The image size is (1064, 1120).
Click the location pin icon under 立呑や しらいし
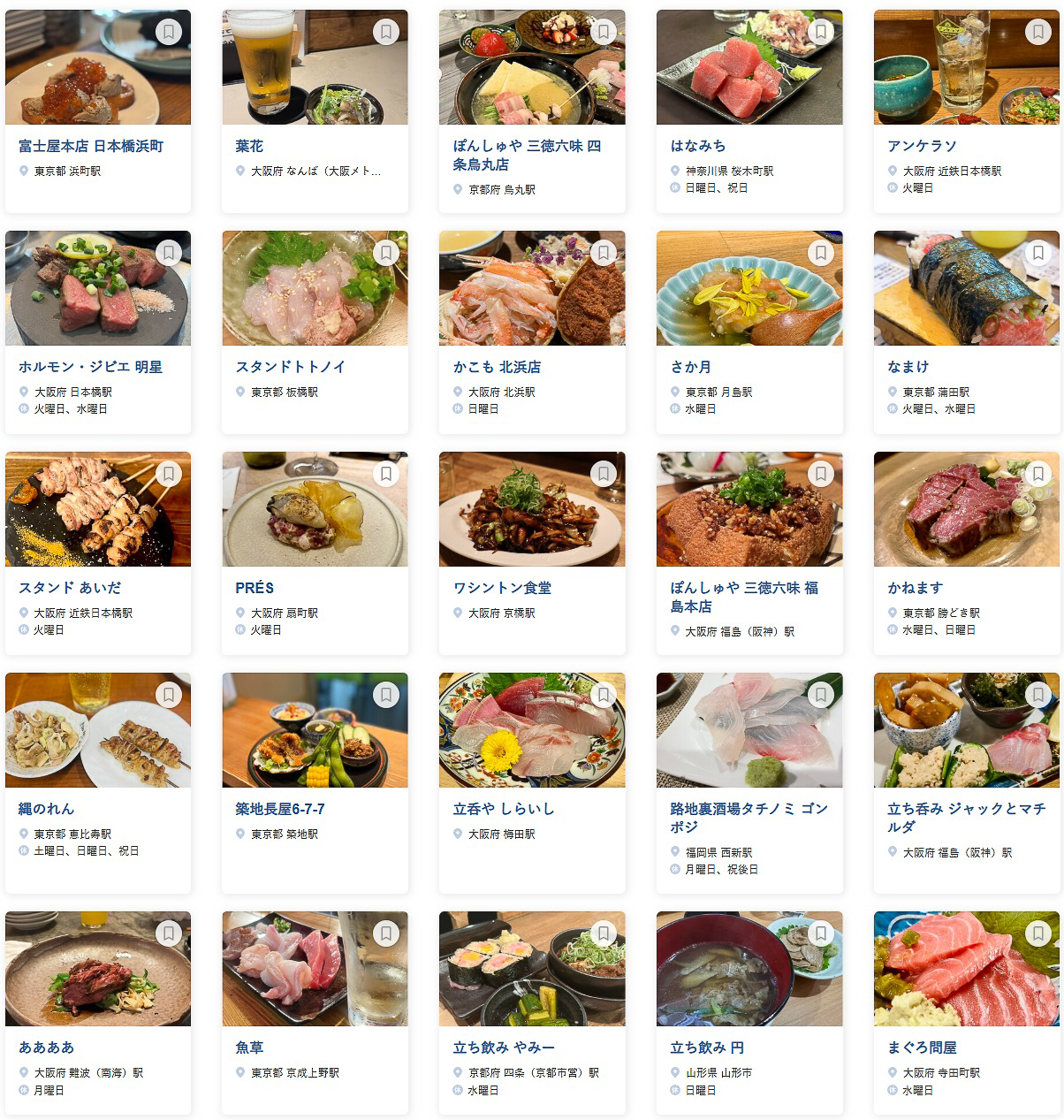point(456,834)
